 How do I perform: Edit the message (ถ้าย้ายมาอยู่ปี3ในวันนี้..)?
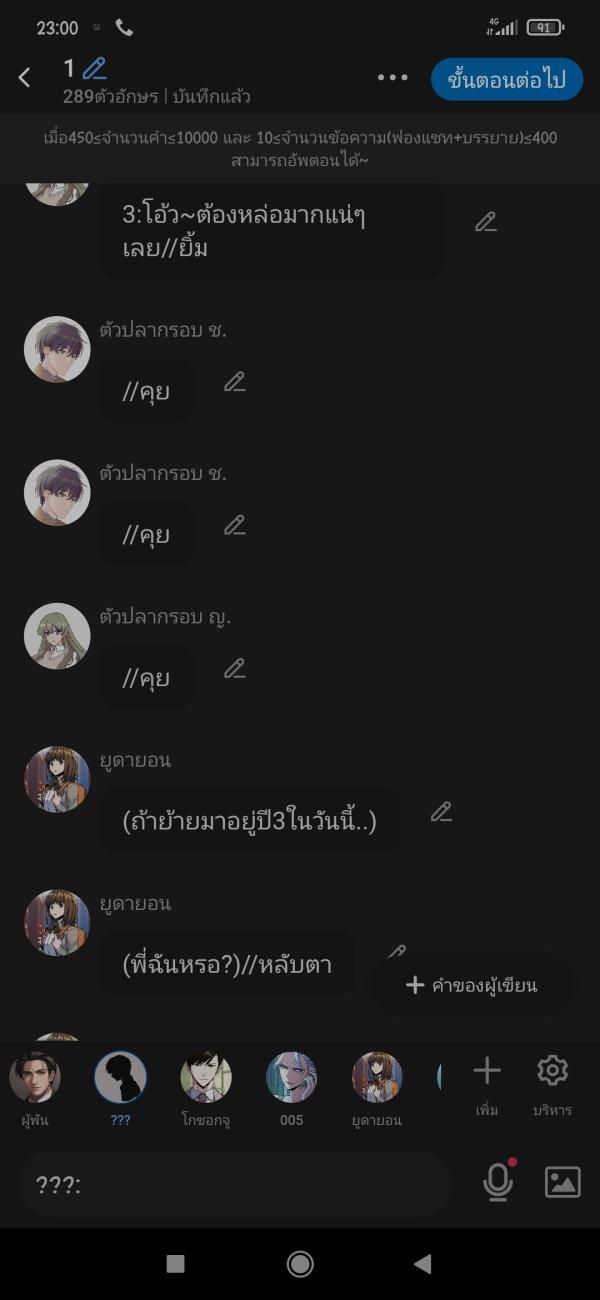441,813
